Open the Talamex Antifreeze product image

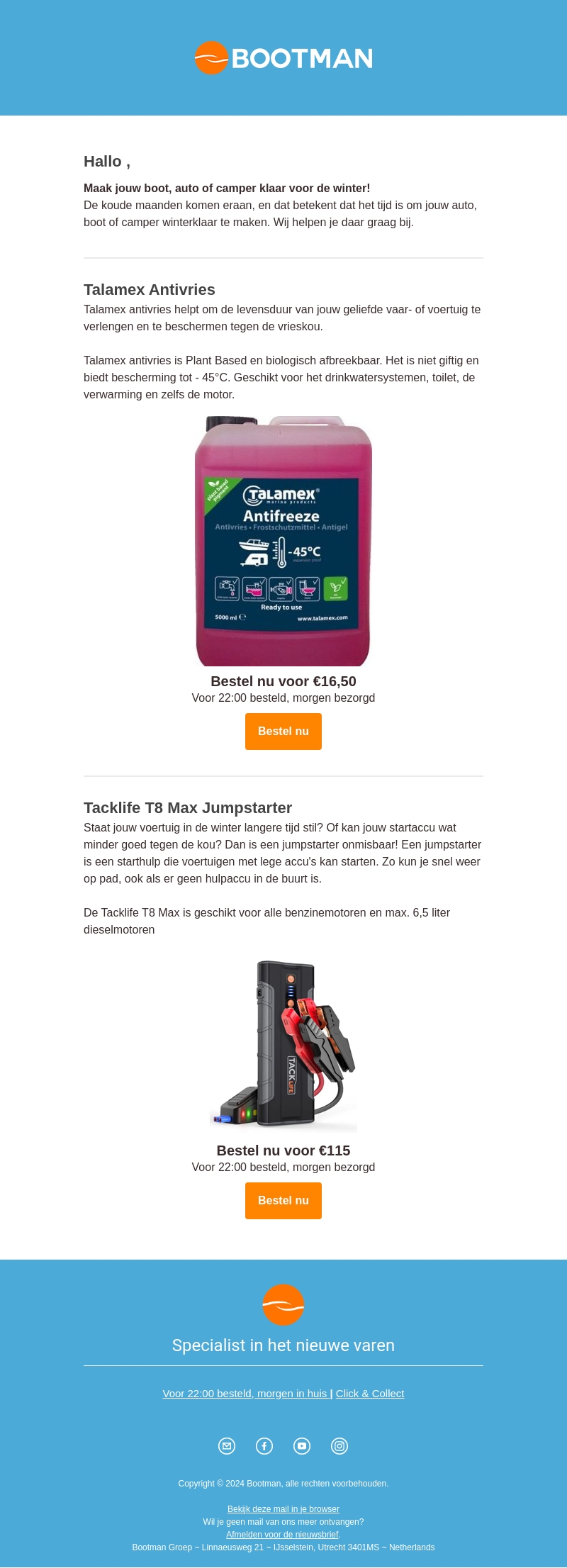[283, 542]
